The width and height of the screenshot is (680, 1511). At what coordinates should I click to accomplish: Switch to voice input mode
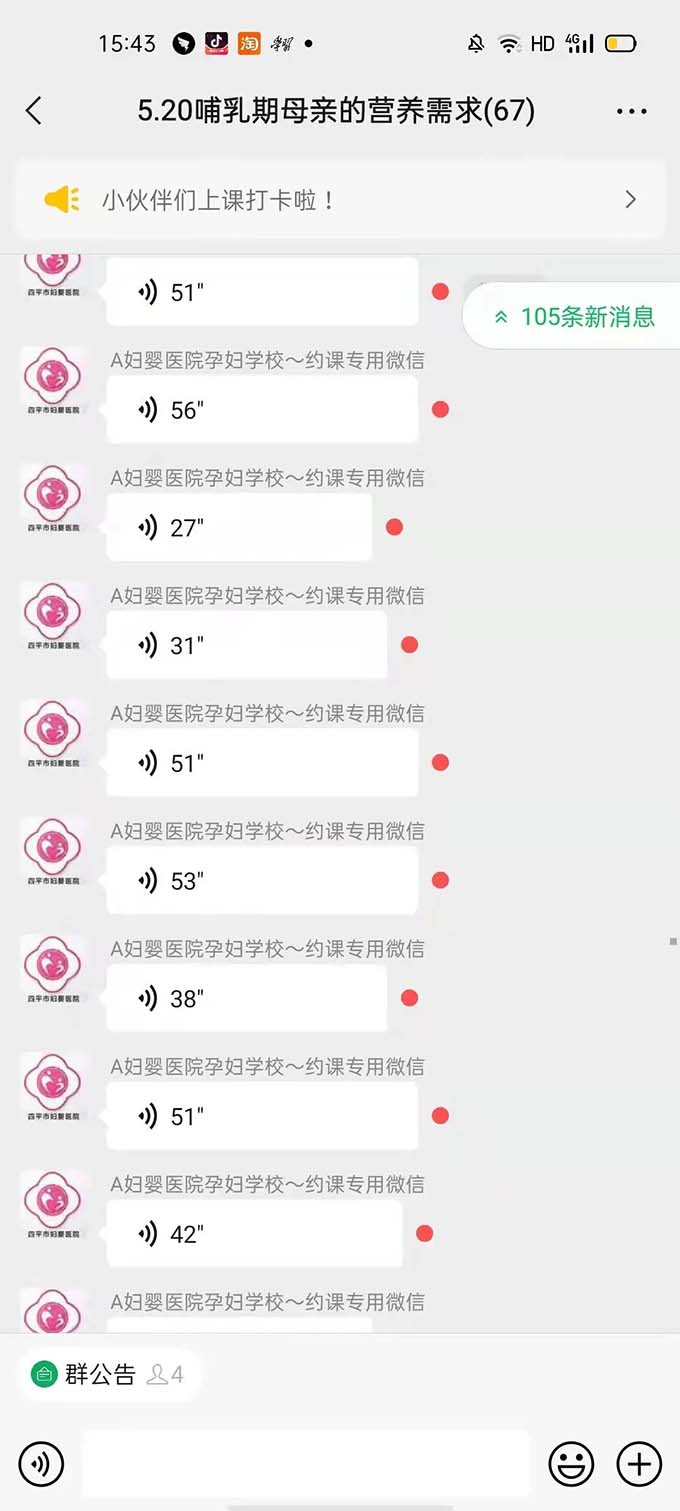(x=41, y=1464)
